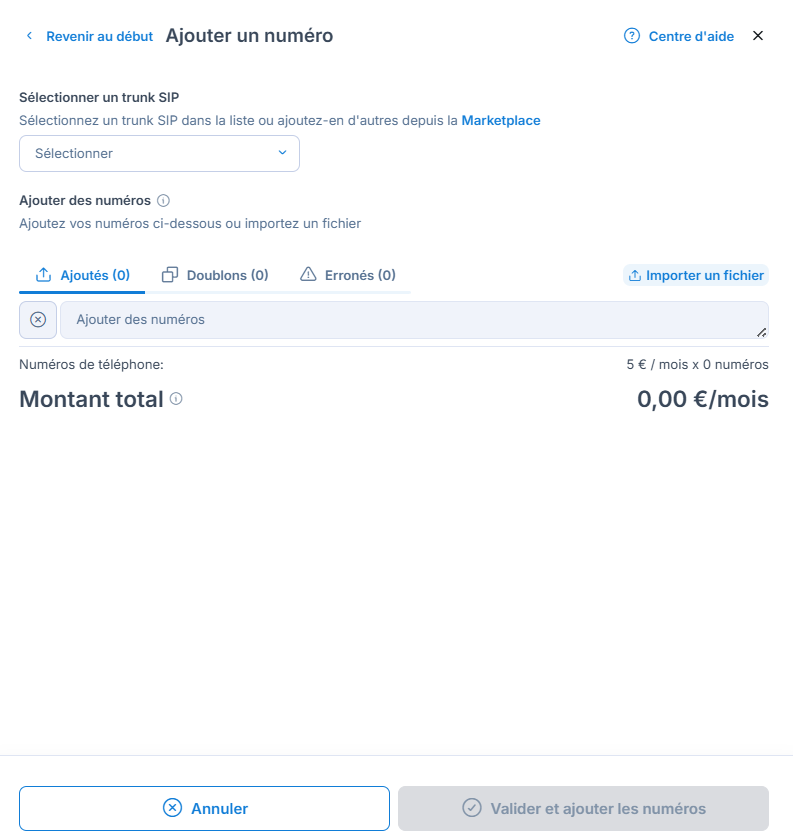Close the Ajouter un numéro panel

(x=758, y=36)
